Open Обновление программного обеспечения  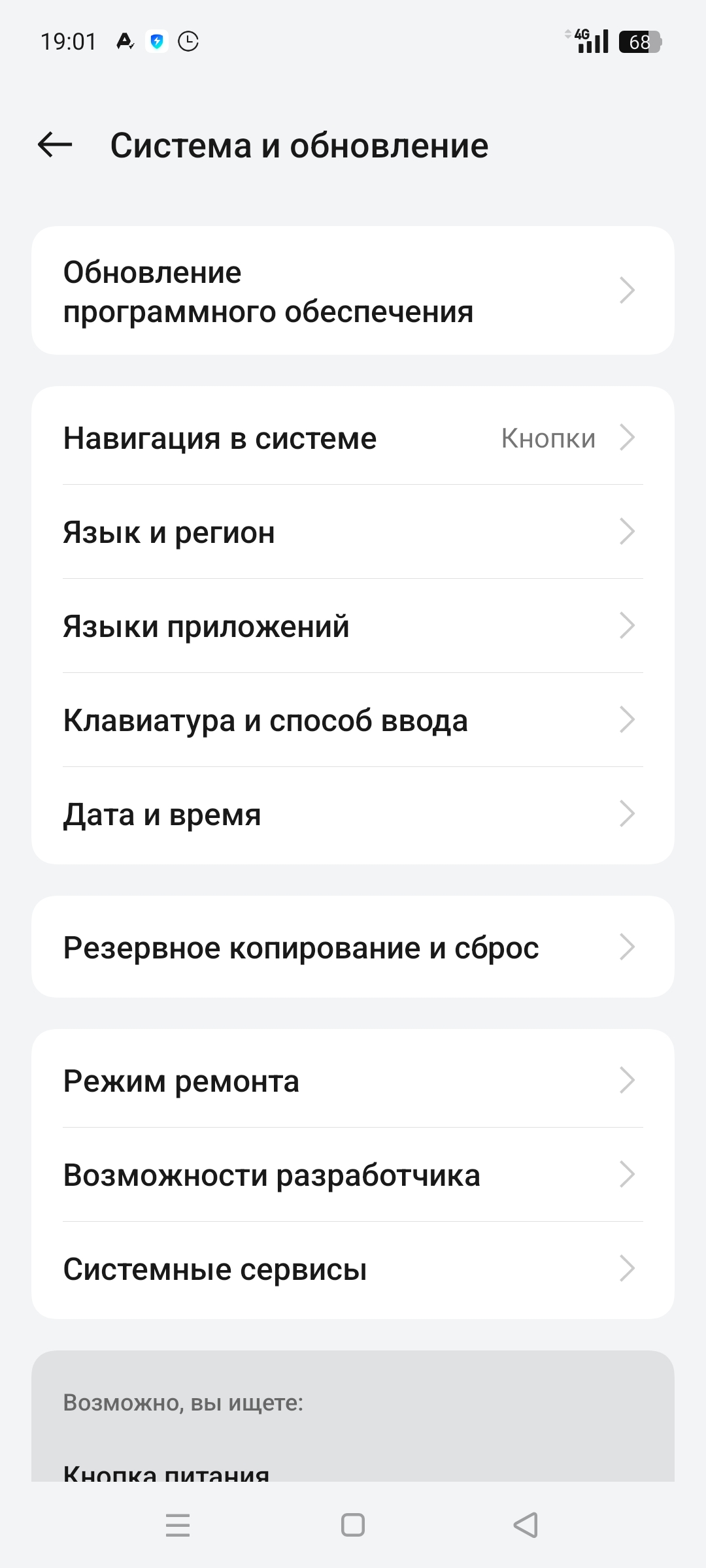[353, 291]
